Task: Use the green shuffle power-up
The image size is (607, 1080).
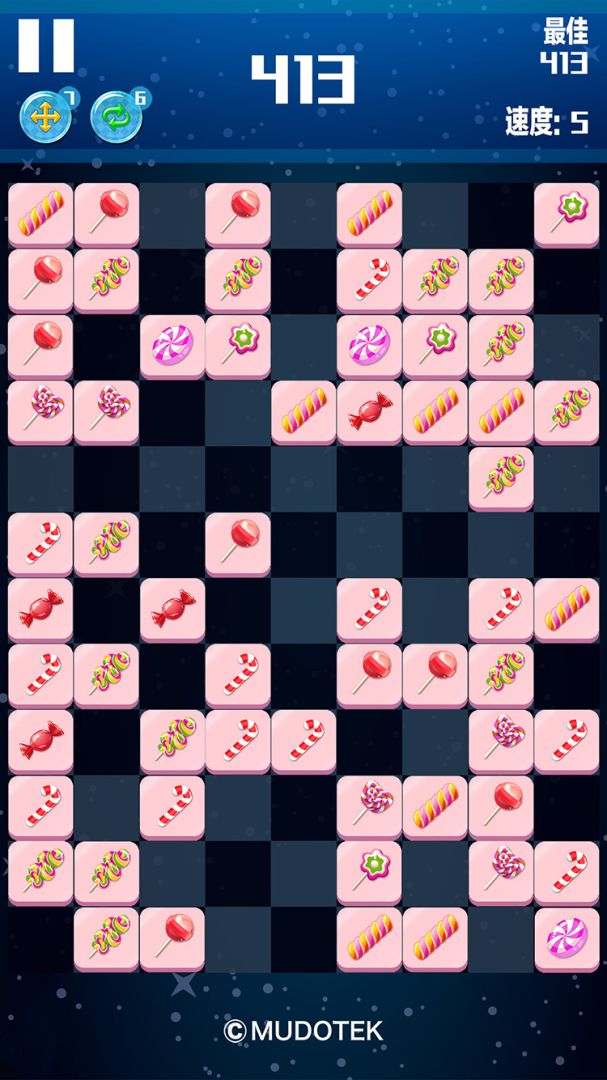Action: coord(115,118)
